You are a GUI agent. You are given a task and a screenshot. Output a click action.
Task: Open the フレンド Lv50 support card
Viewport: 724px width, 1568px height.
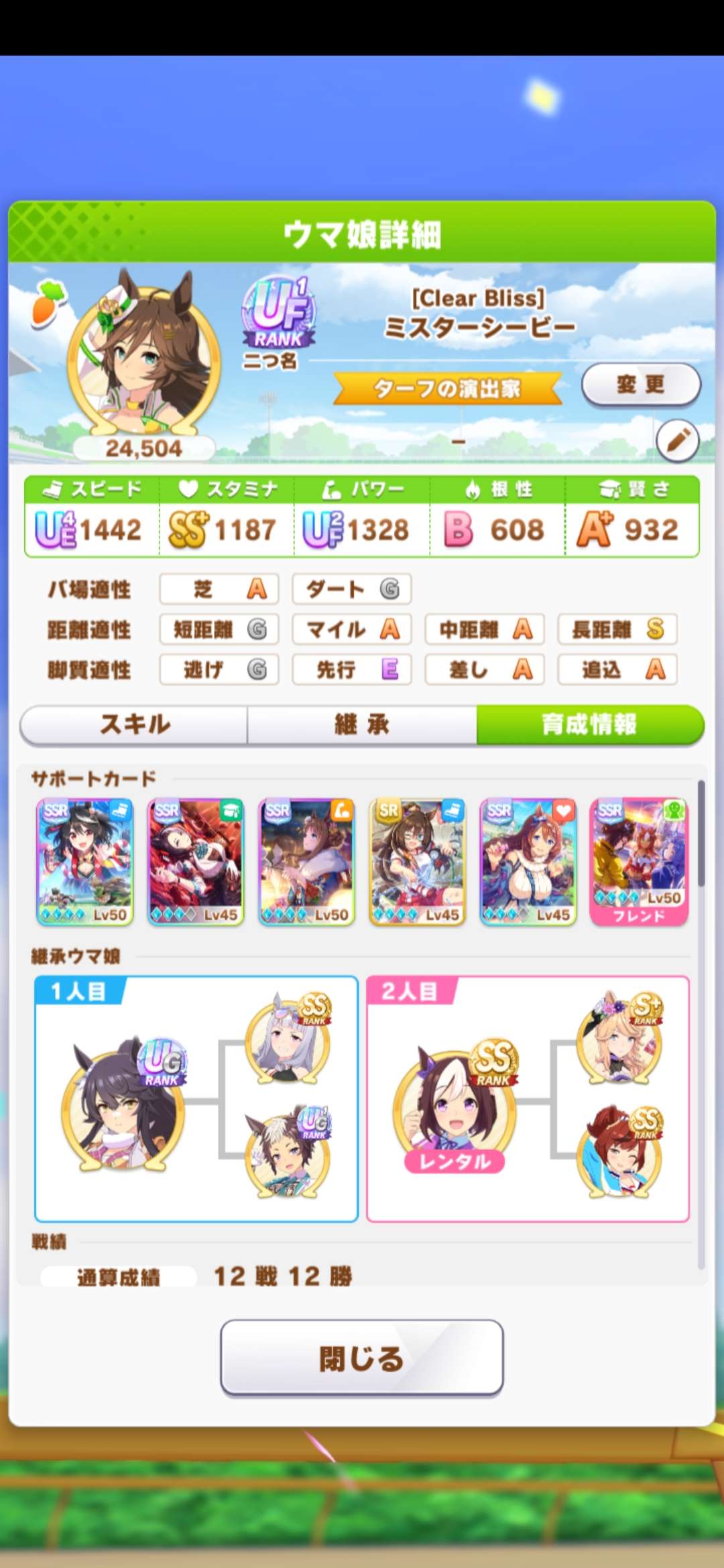(639, 861)
